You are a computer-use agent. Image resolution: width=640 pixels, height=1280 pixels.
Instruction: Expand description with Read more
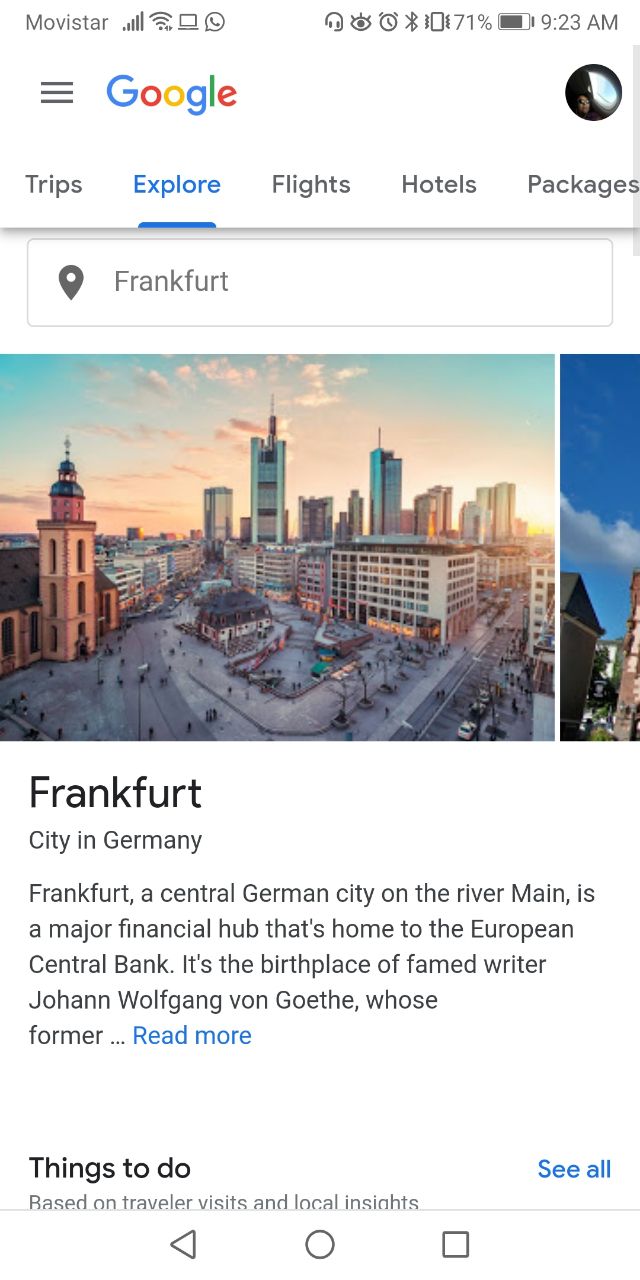point(192,1036)
